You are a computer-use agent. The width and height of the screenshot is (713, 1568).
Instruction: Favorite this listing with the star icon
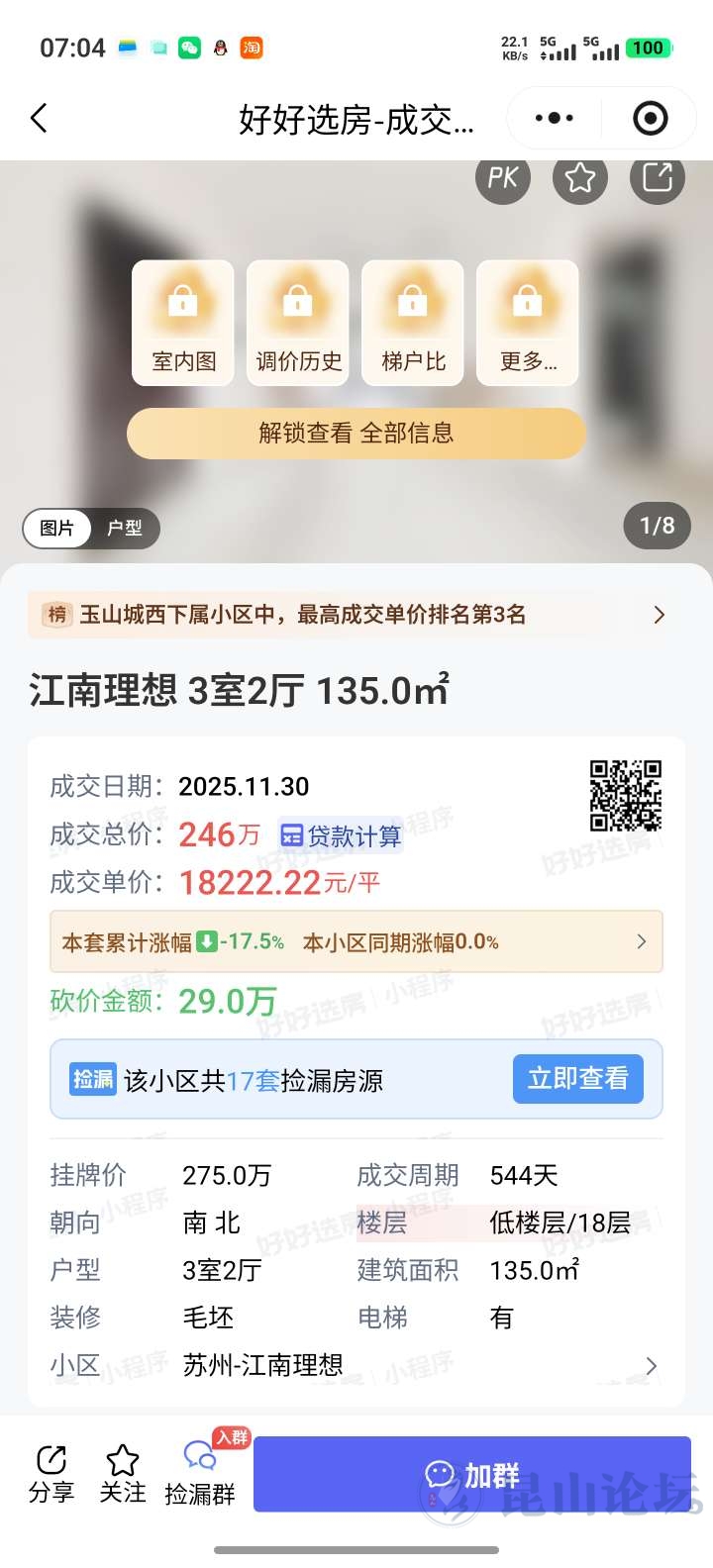(580, 178)
